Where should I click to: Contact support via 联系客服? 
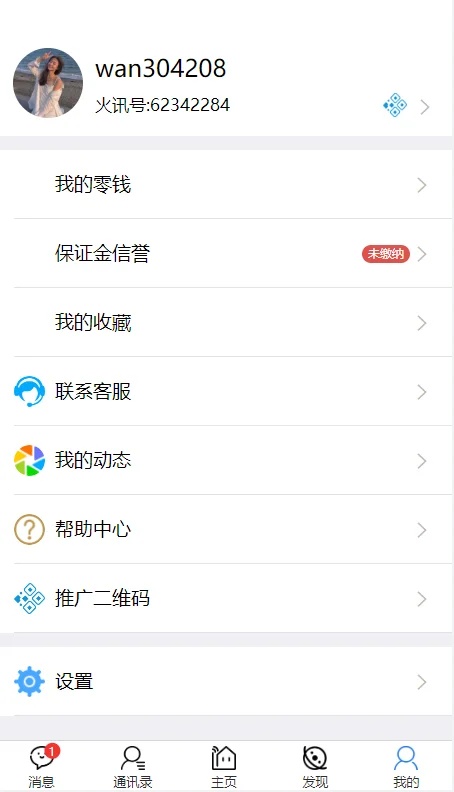pyautogui.click(x=226, y=391)
